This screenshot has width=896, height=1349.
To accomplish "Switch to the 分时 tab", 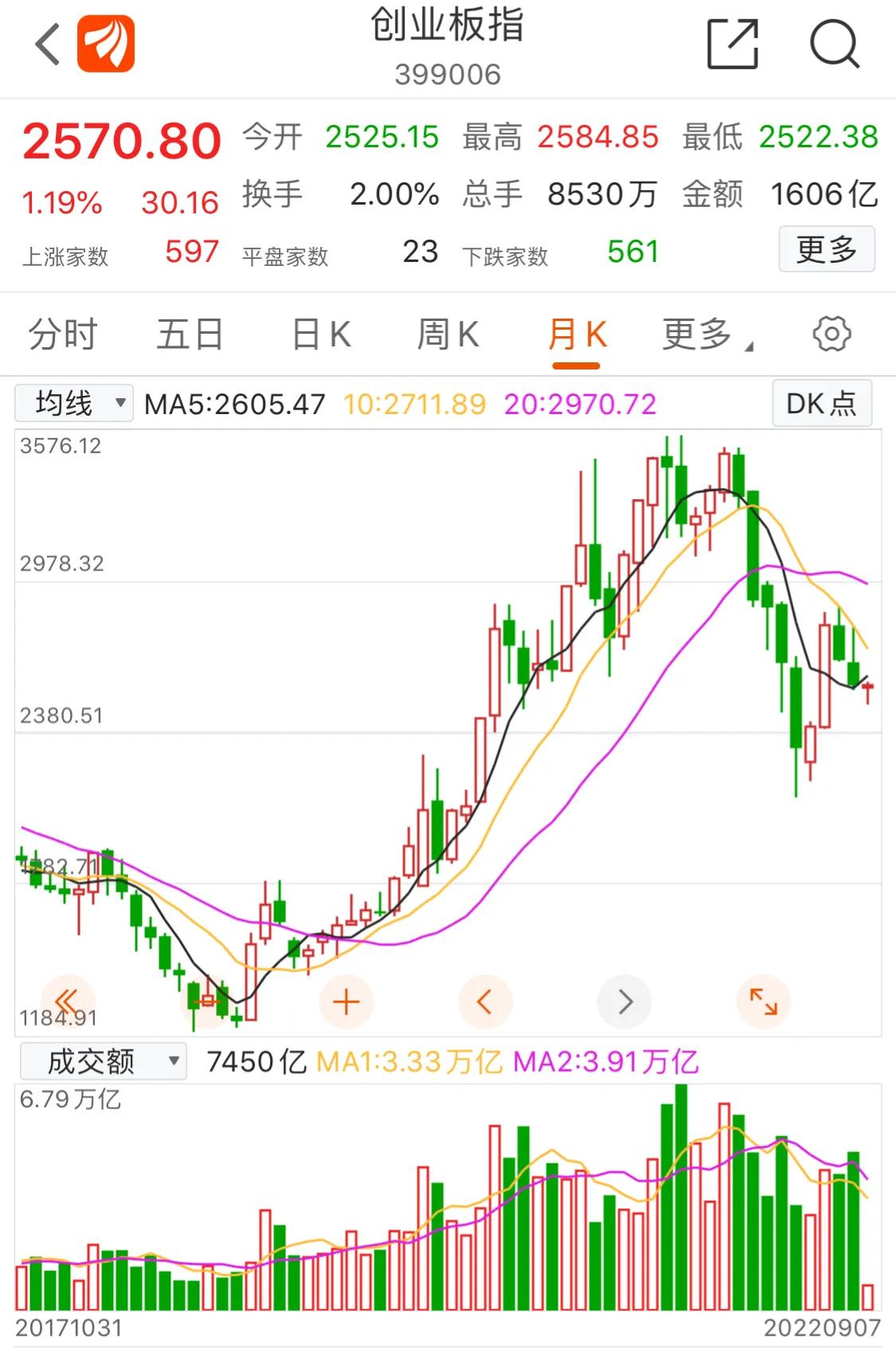I will click(61, 334).
